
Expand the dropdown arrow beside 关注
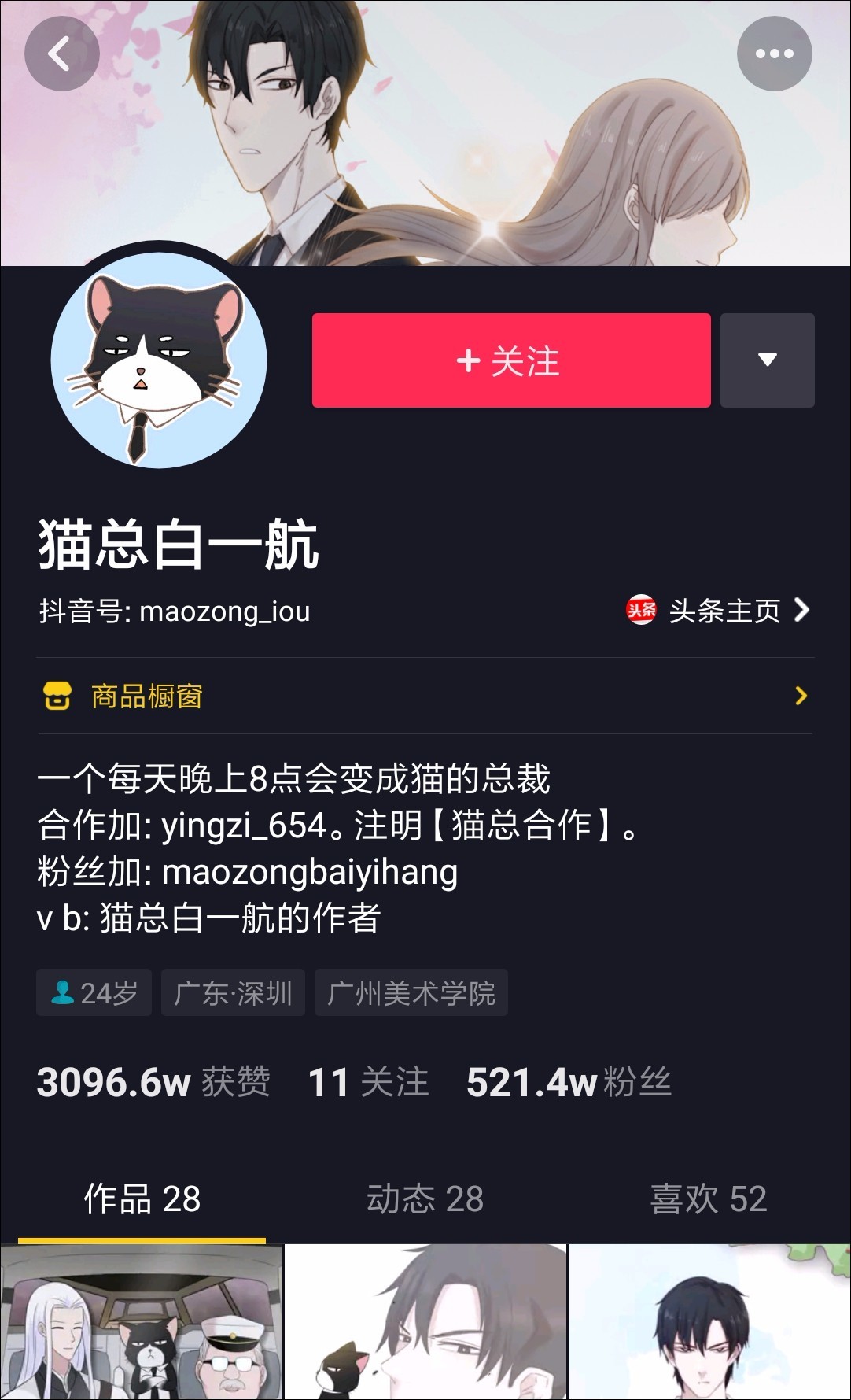tap(767, 360)
